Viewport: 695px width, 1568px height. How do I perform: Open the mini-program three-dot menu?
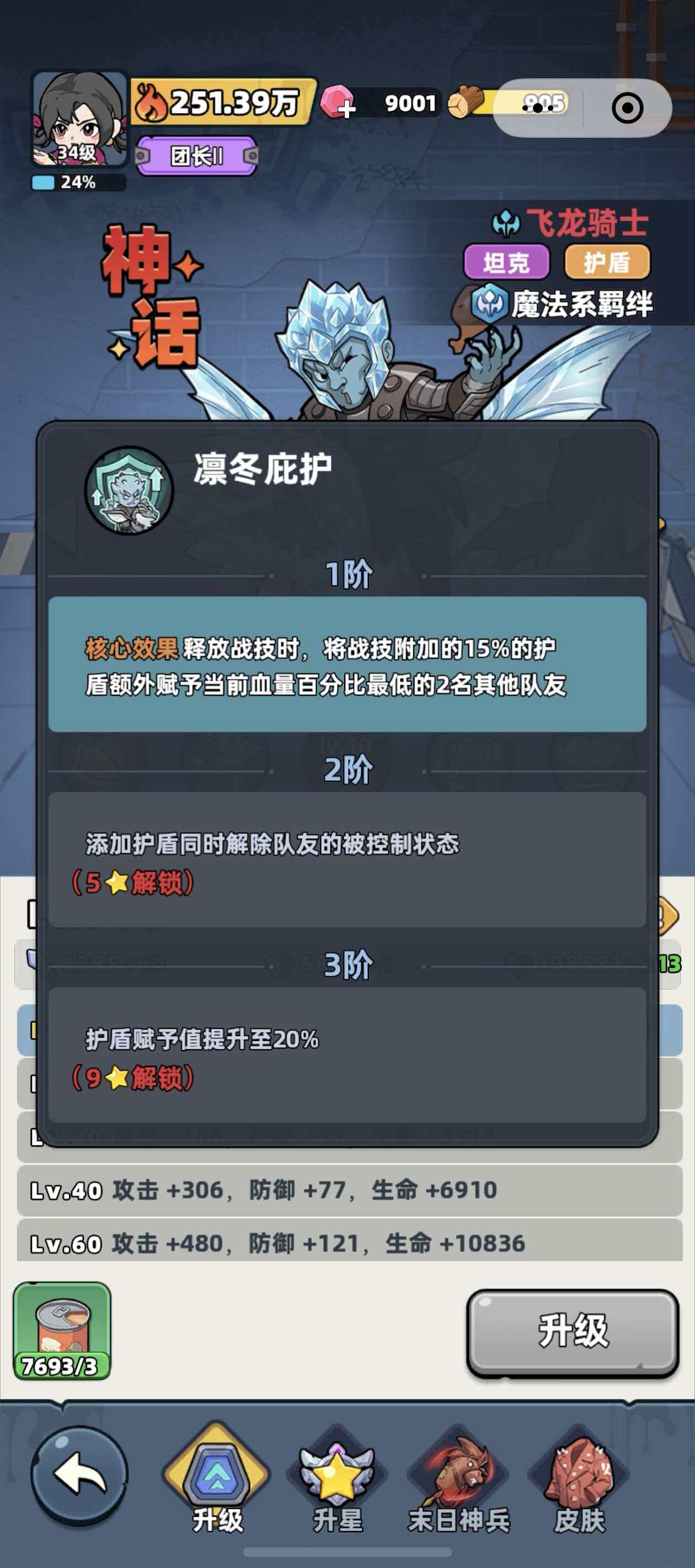point(537,108)
